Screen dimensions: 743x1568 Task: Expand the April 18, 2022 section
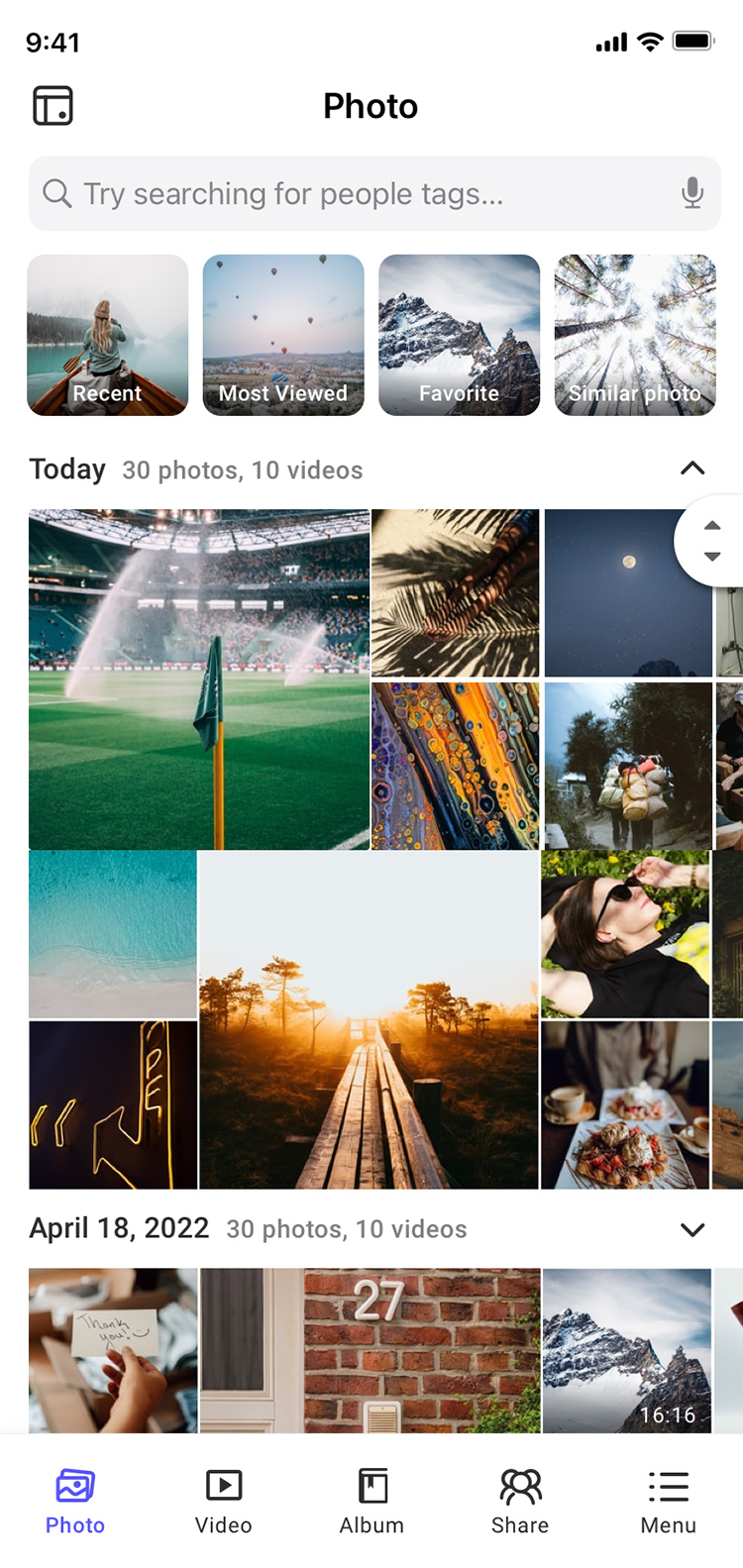[692, 1229]
